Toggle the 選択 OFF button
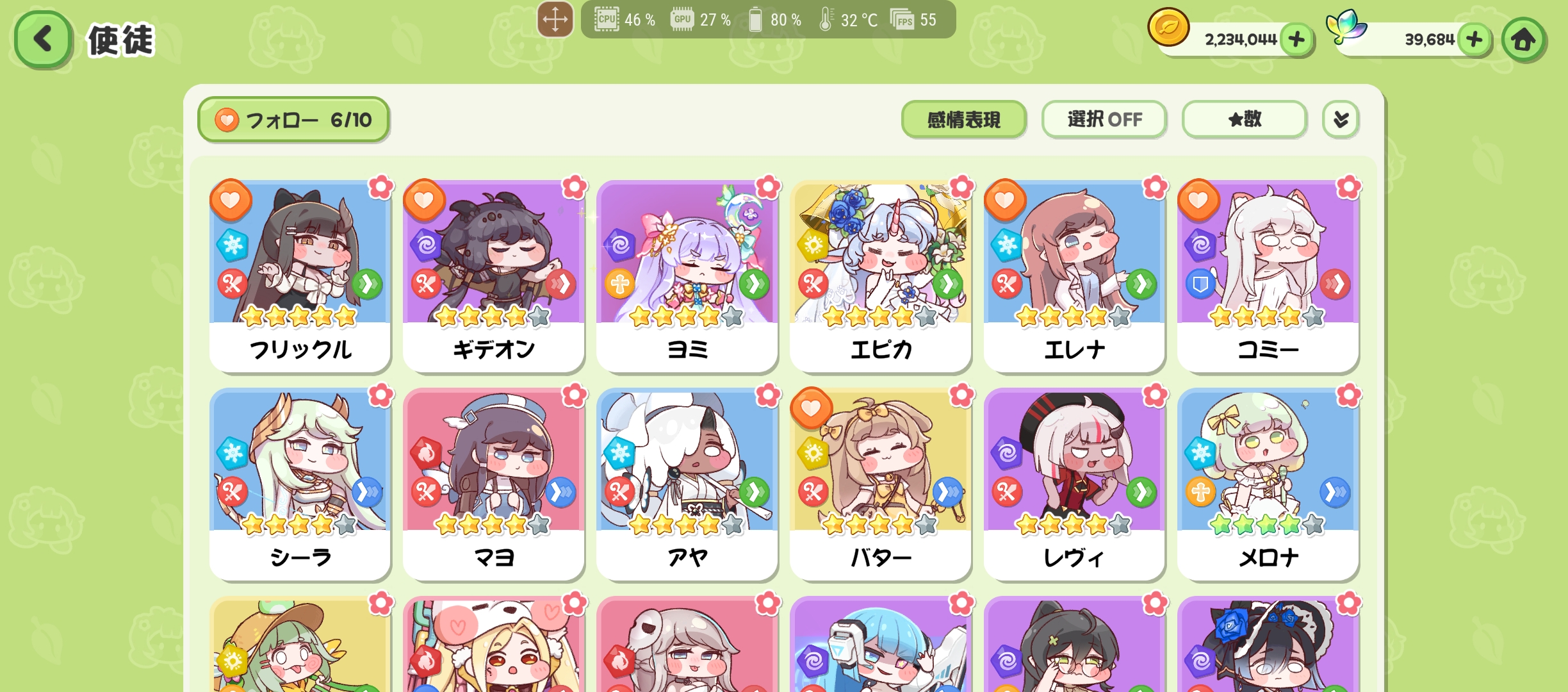 1104,120
